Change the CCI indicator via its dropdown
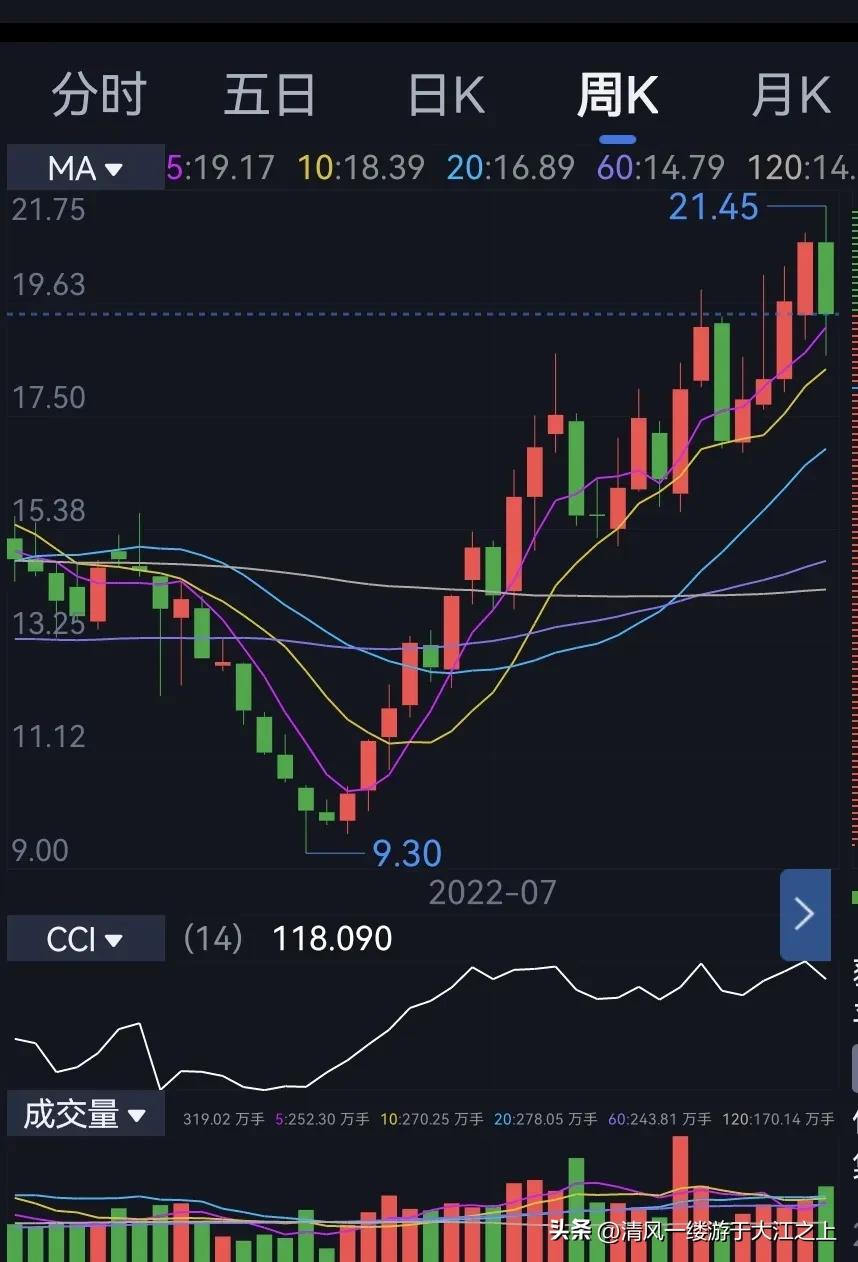The image size is (858, 1262). pyautogui.click(x=85, y=939)
